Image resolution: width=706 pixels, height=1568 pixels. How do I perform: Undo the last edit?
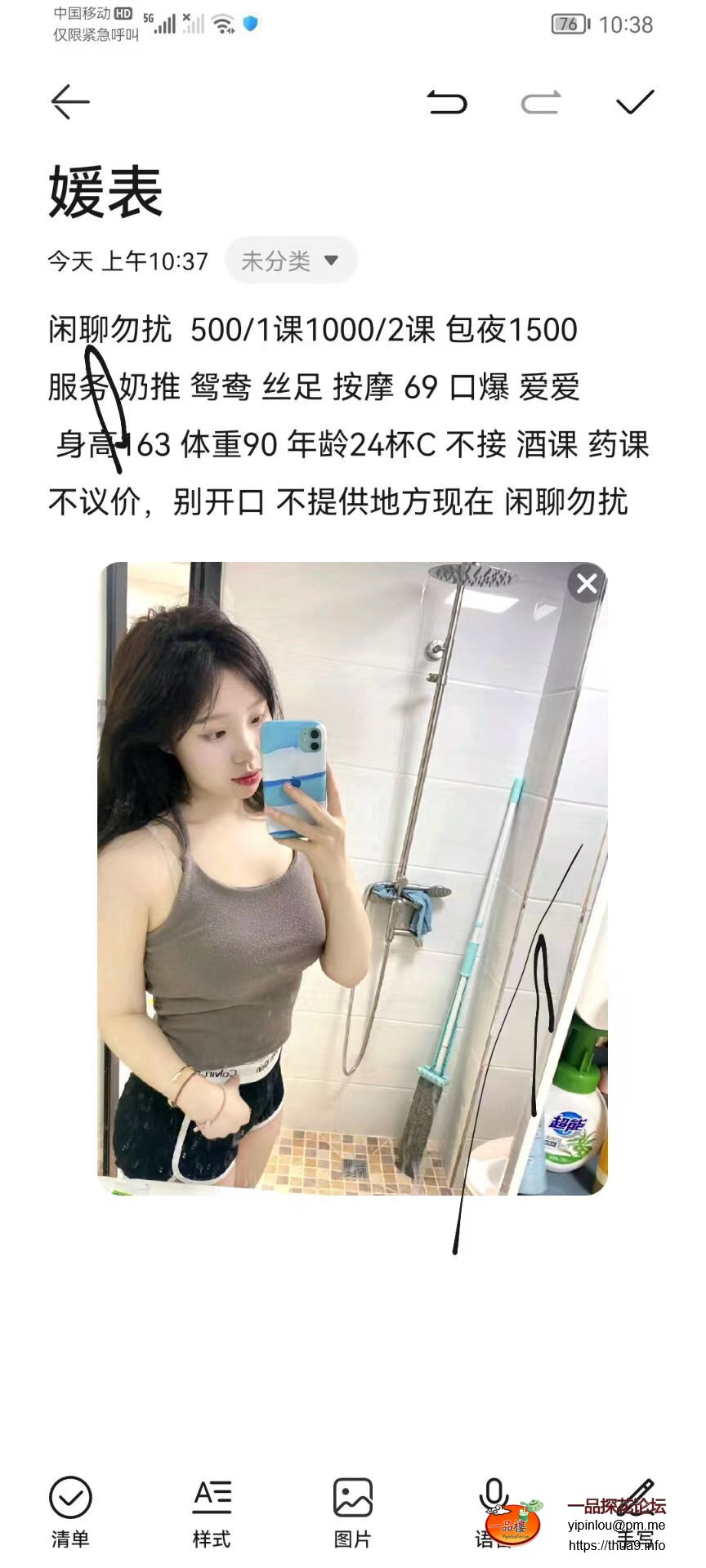click(x=447, y=102)
